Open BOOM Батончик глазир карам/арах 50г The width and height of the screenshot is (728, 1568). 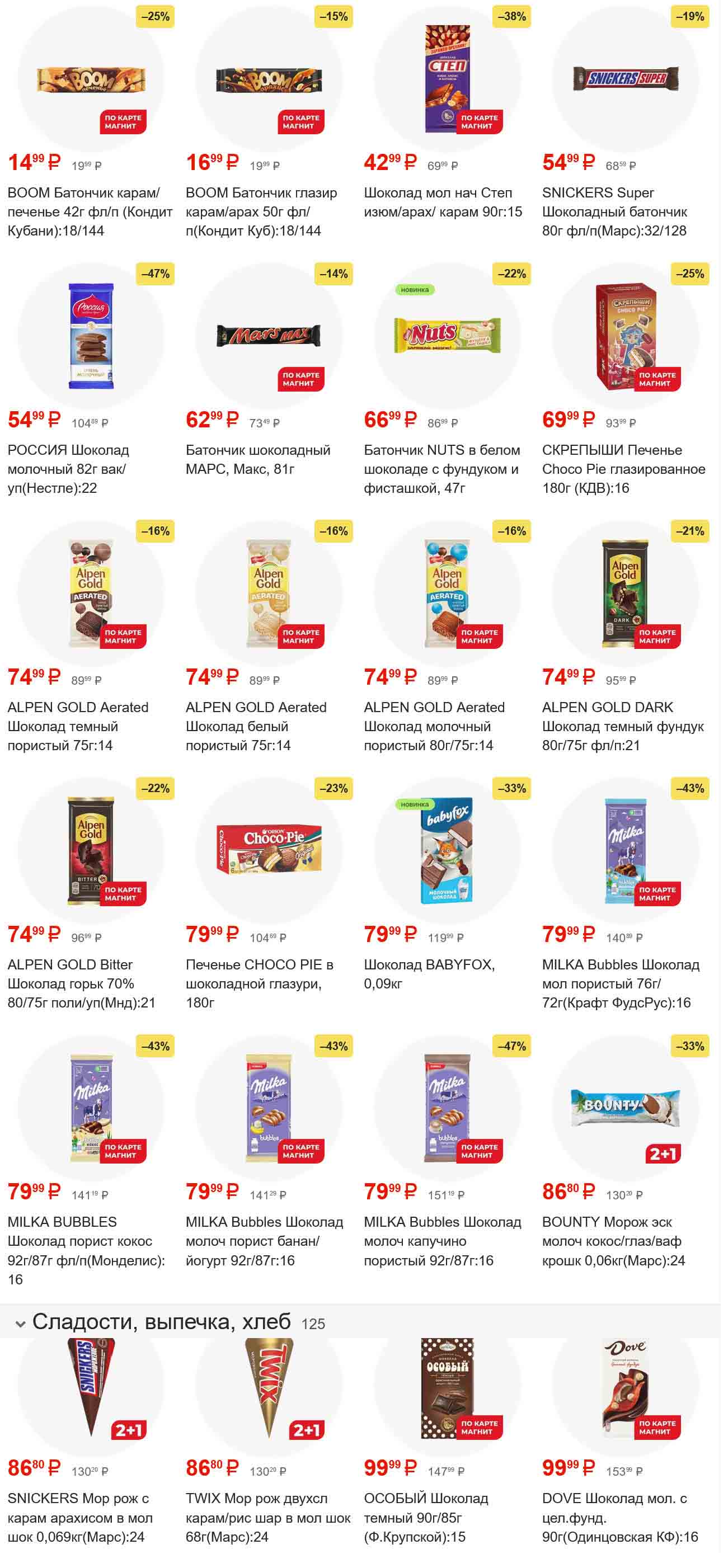pos(269,80)
